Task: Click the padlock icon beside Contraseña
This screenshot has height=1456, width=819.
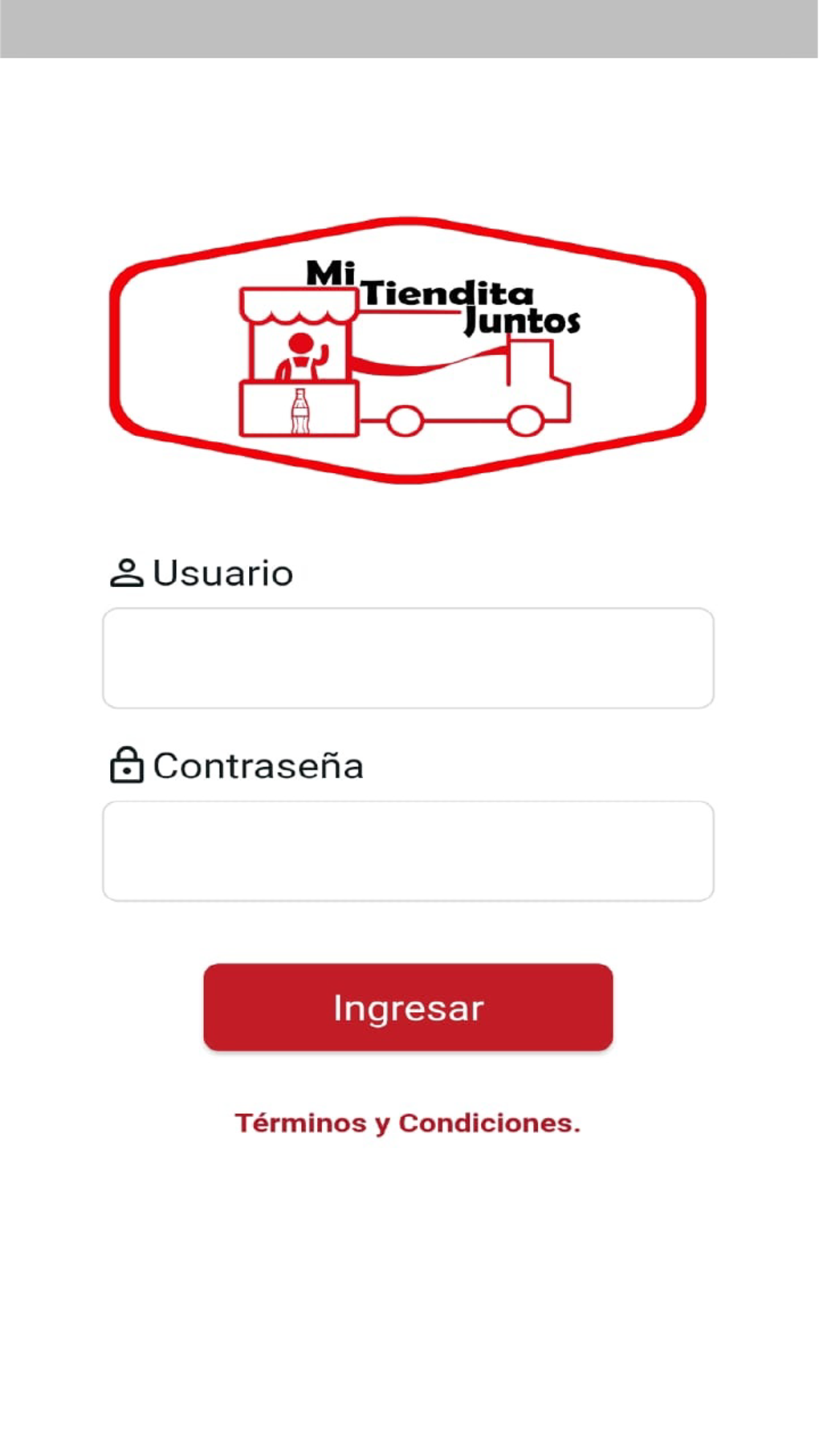Action: click(127, 766)
